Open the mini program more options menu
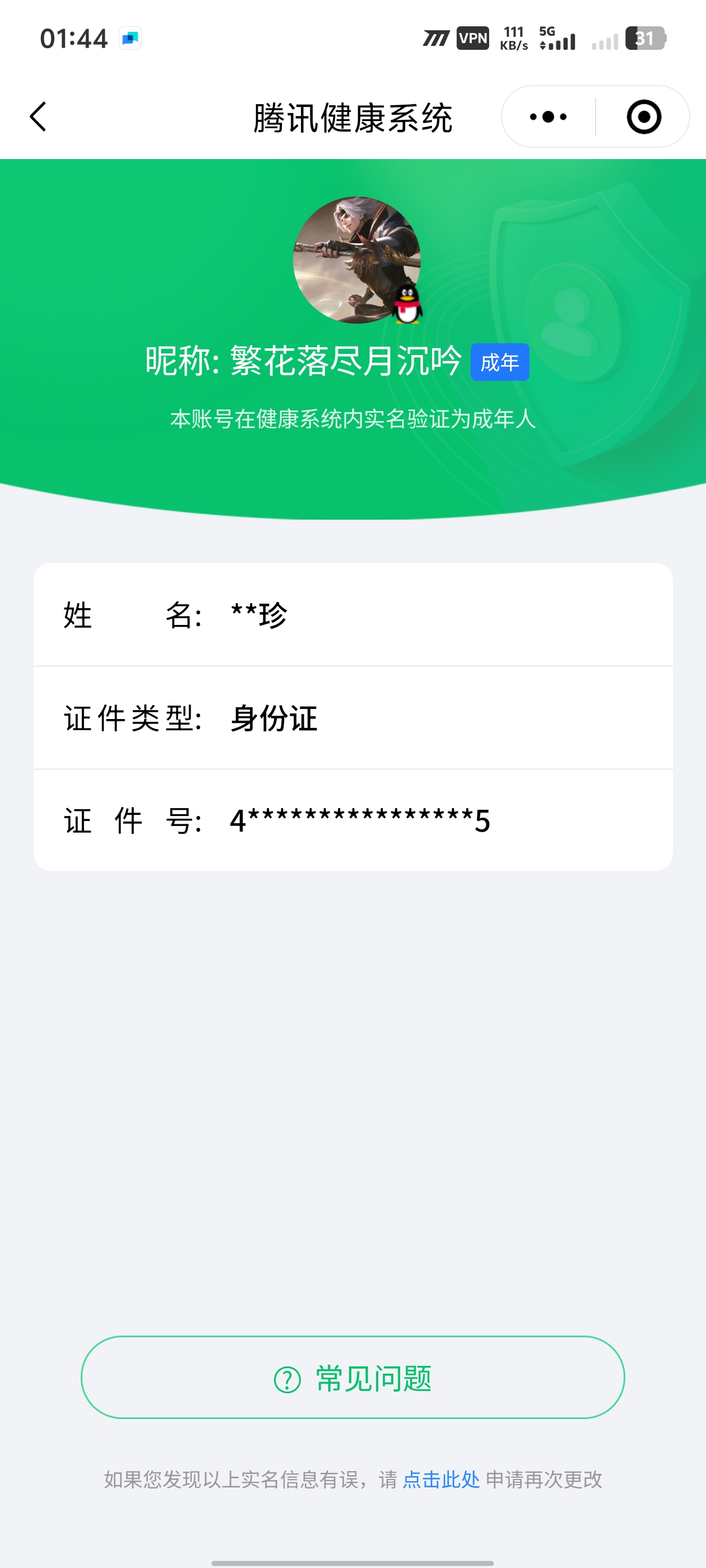 tap(547, 116)
